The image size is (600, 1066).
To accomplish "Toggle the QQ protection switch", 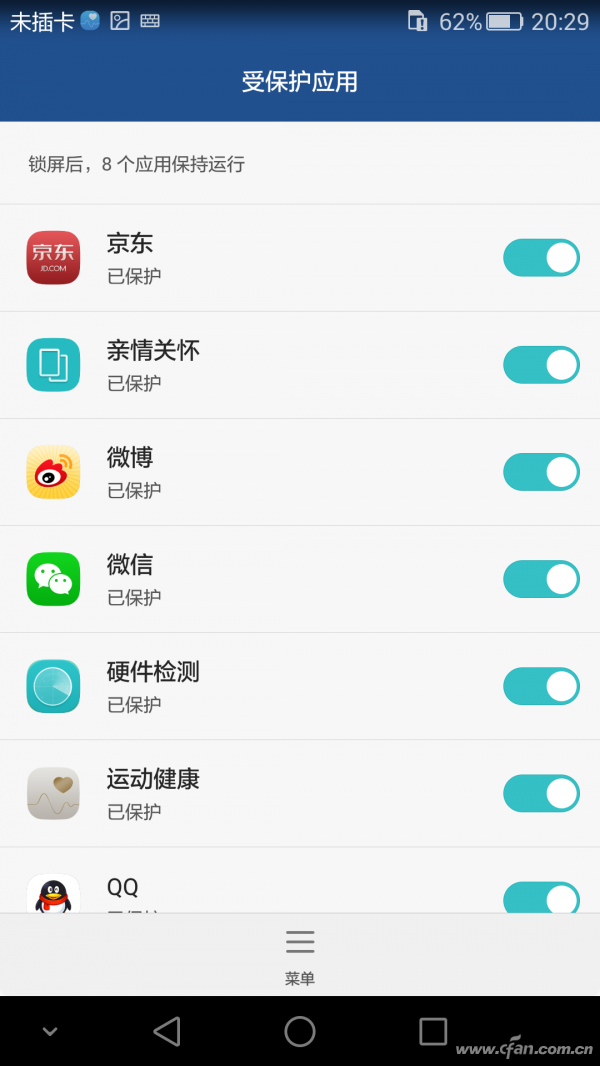I will tap(541, 897).
